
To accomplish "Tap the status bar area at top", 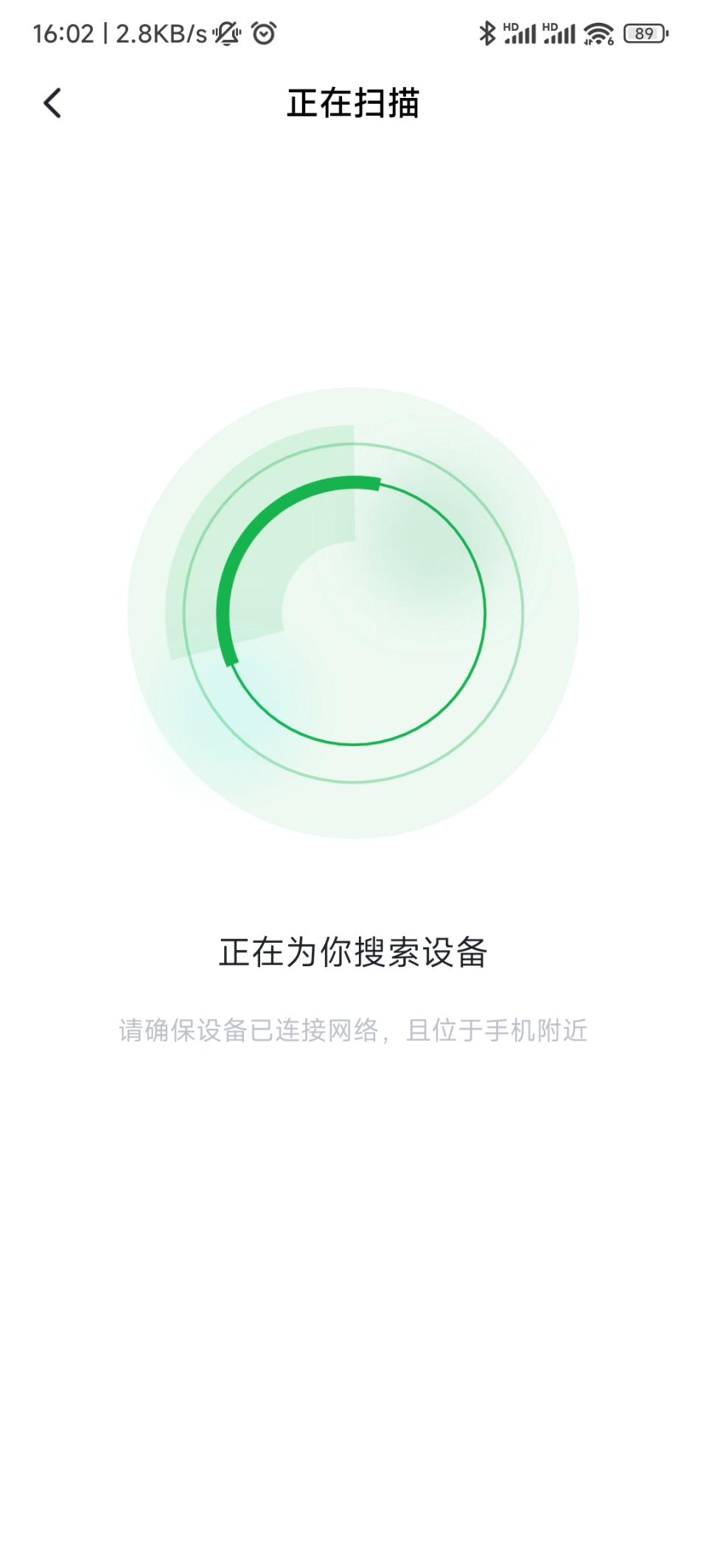I will pyautogui.click(x=353, y=32).
